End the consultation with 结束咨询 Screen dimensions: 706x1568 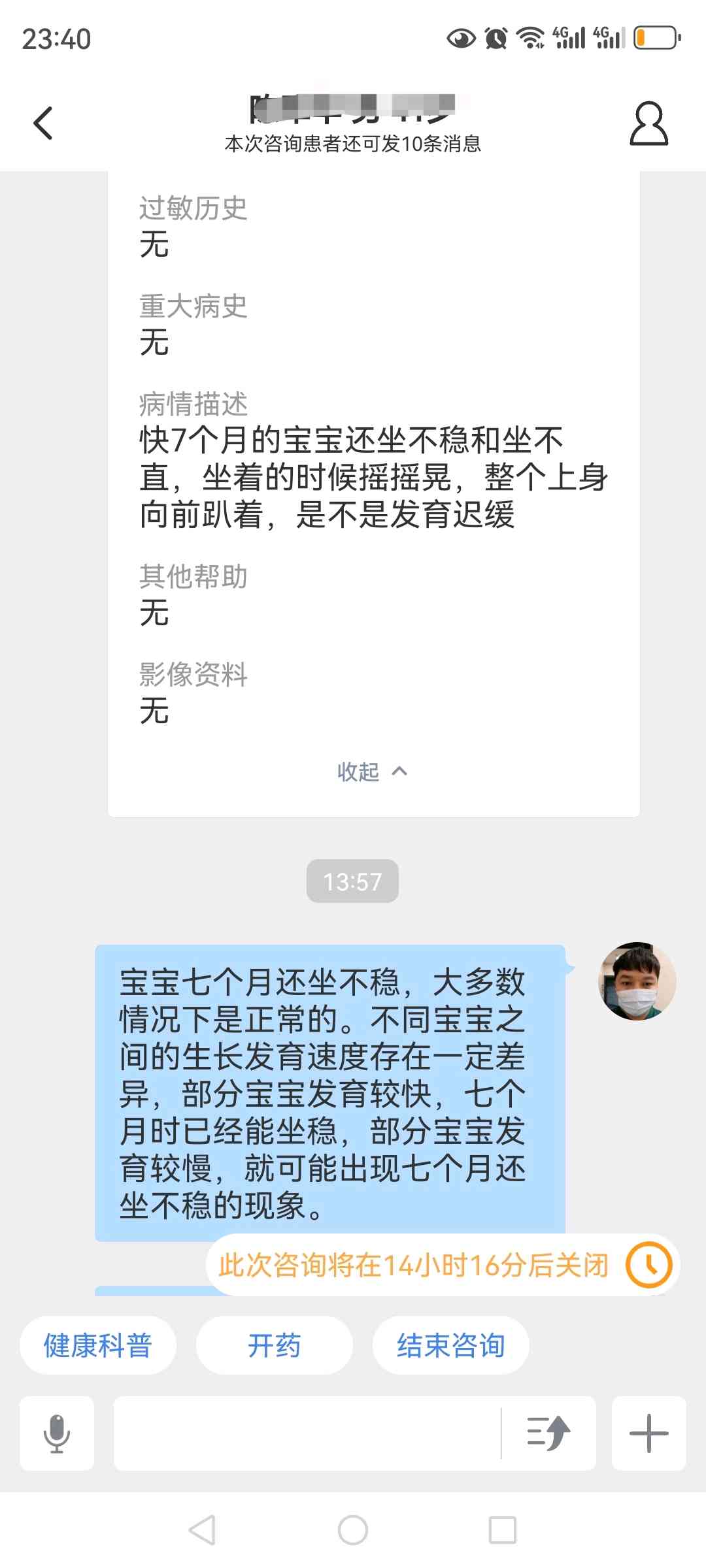[x=450, y=1345]
